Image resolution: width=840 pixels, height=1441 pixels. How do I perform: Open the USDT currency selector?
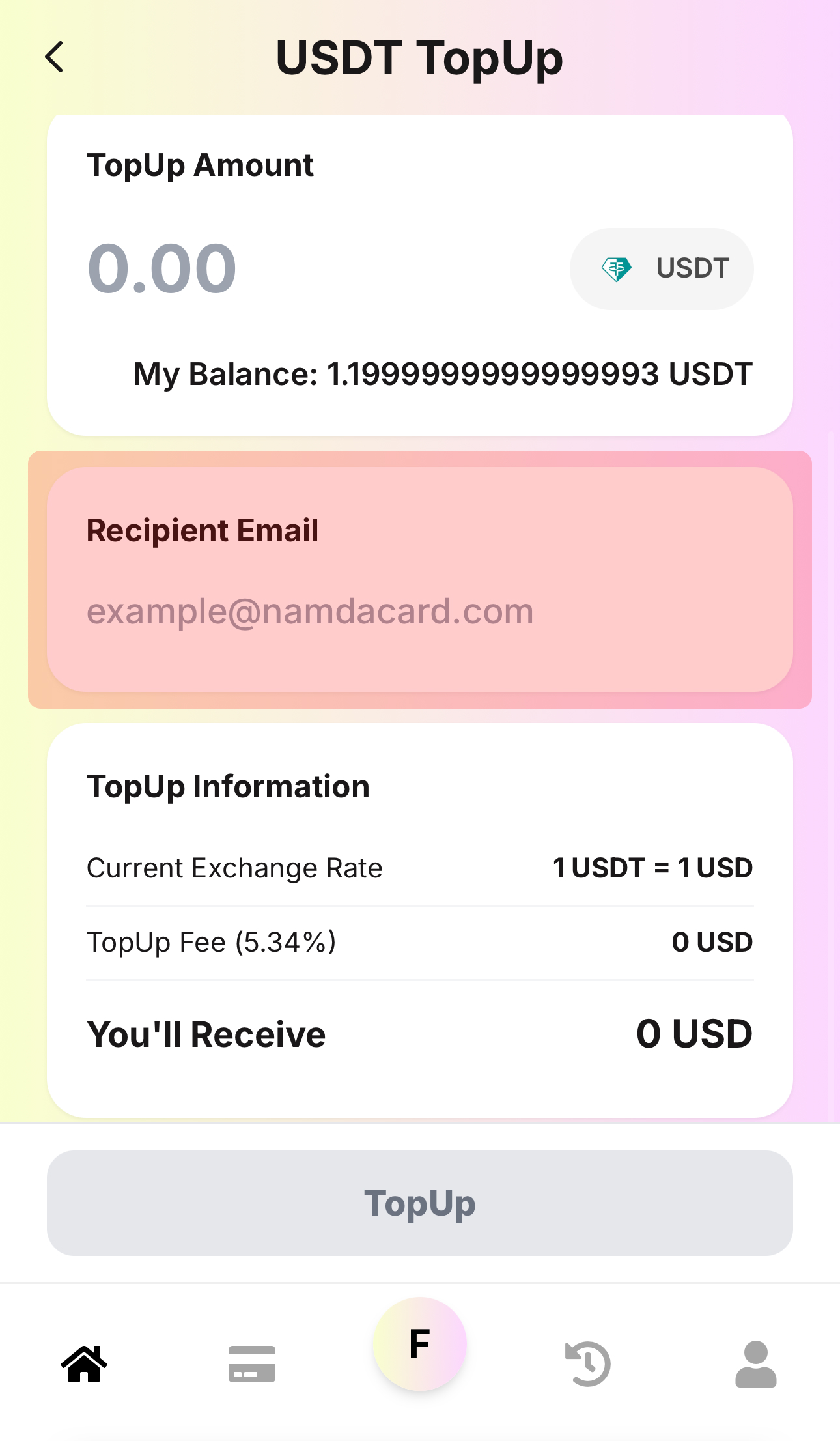click(x=662, y=268)
